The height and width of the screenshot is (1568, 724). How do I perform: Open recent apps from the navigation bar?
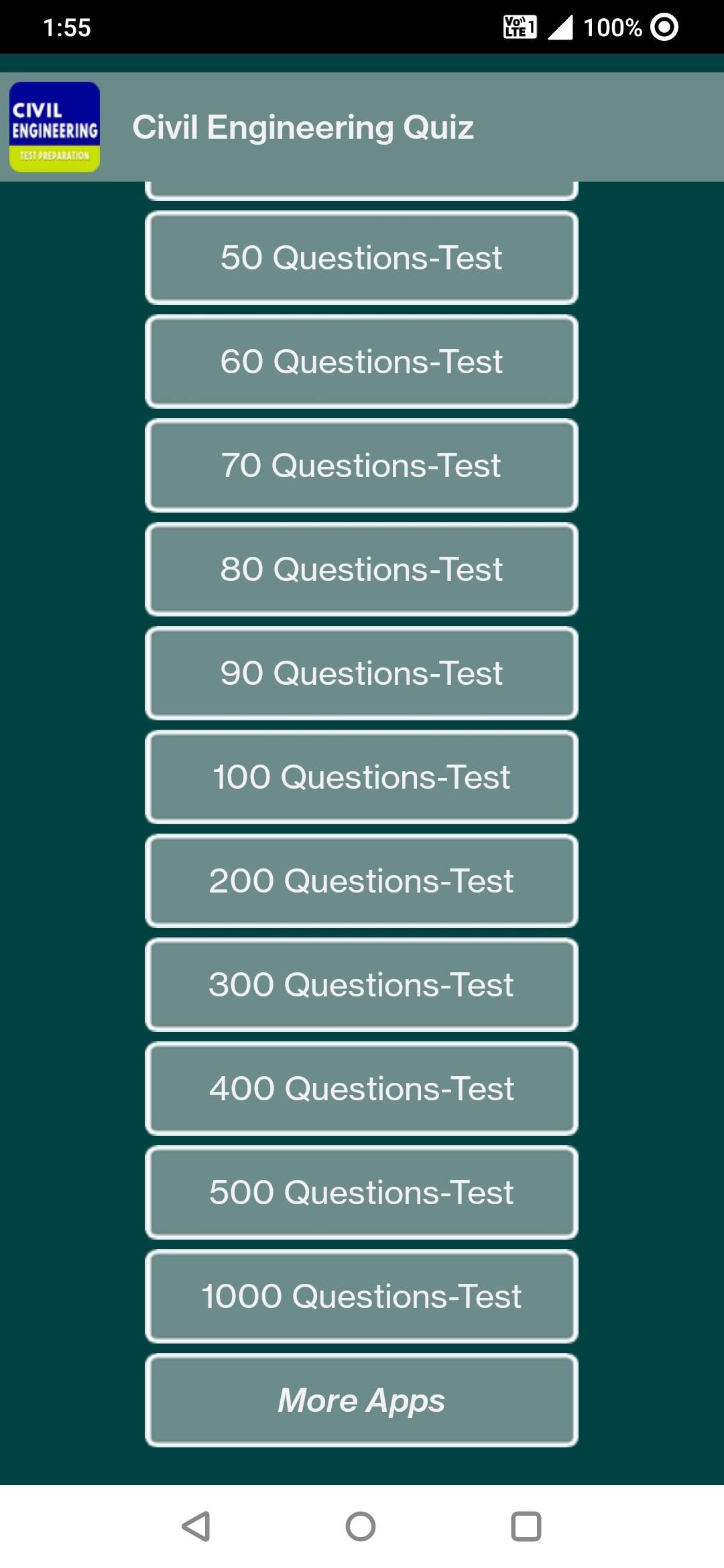[526, 1526]
